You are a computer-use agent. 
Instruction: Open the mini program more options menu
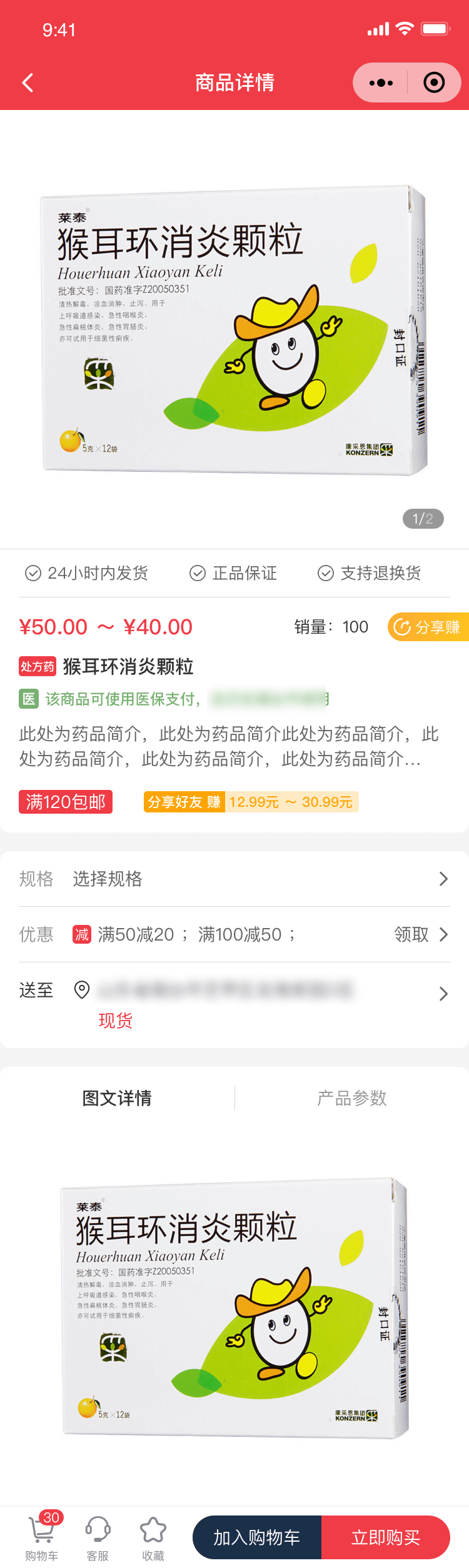point(381,82)
